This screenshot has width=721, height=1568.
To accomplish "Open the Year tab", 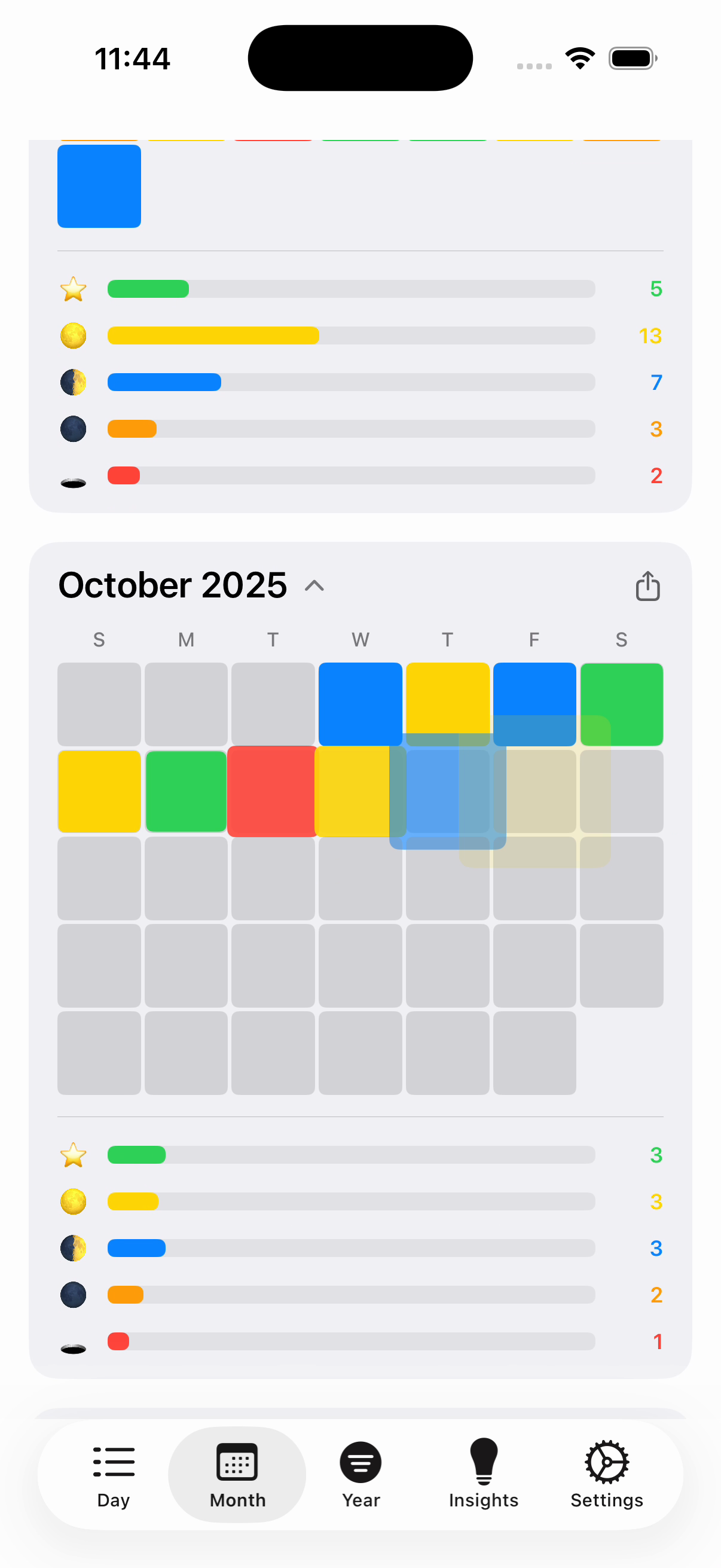I will (361, 1474).
